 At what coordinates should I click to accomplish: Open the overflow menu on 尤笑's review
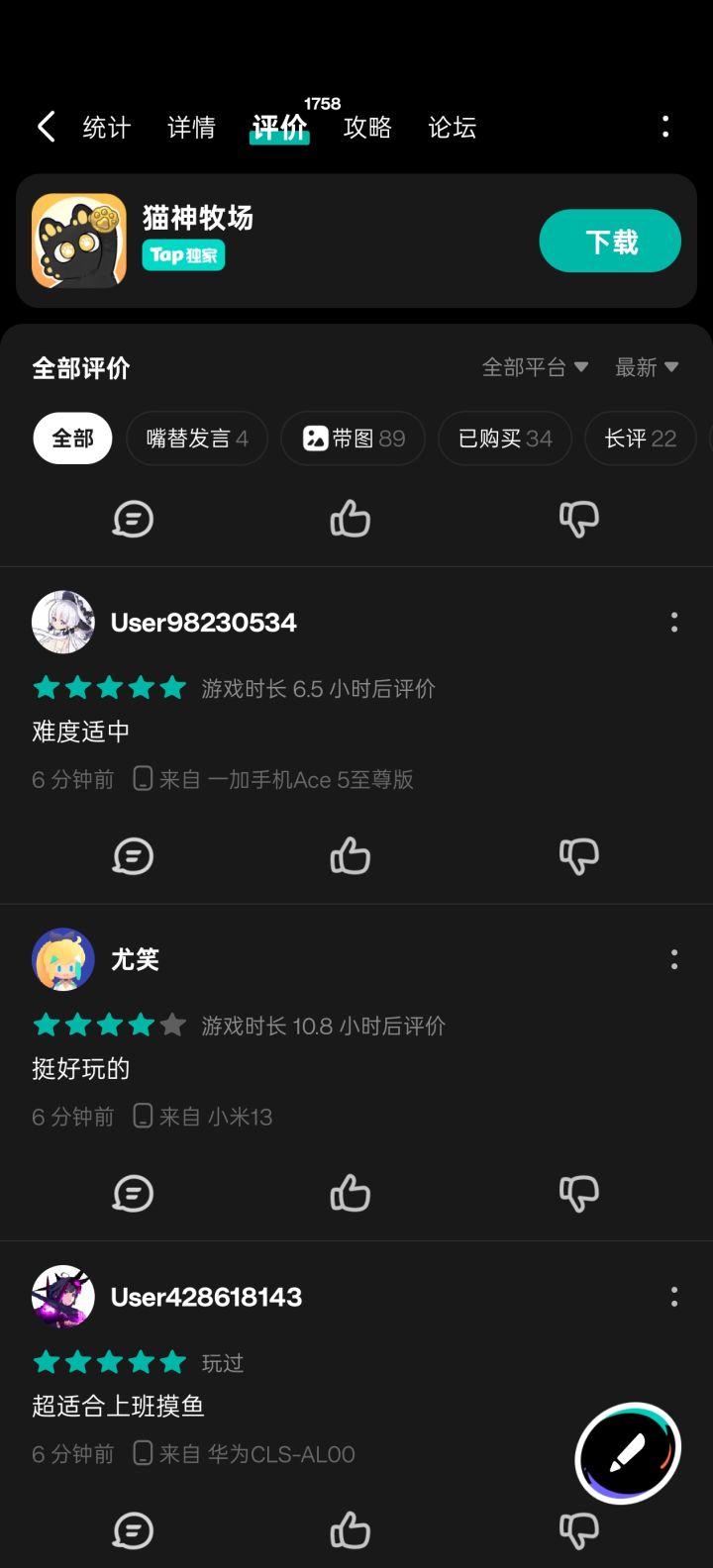point(674,958)
